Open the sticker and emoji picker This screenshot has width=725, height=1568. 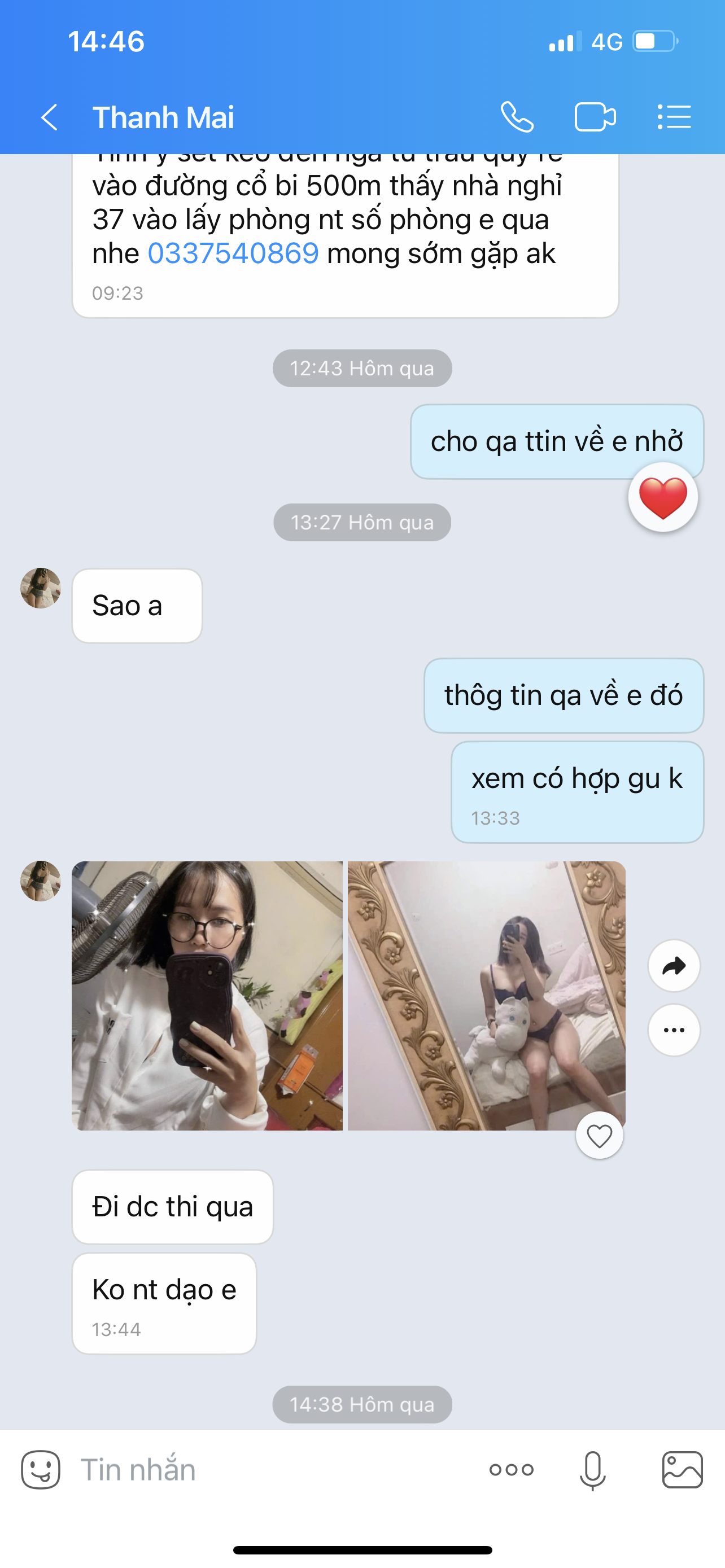[41, 1470]
